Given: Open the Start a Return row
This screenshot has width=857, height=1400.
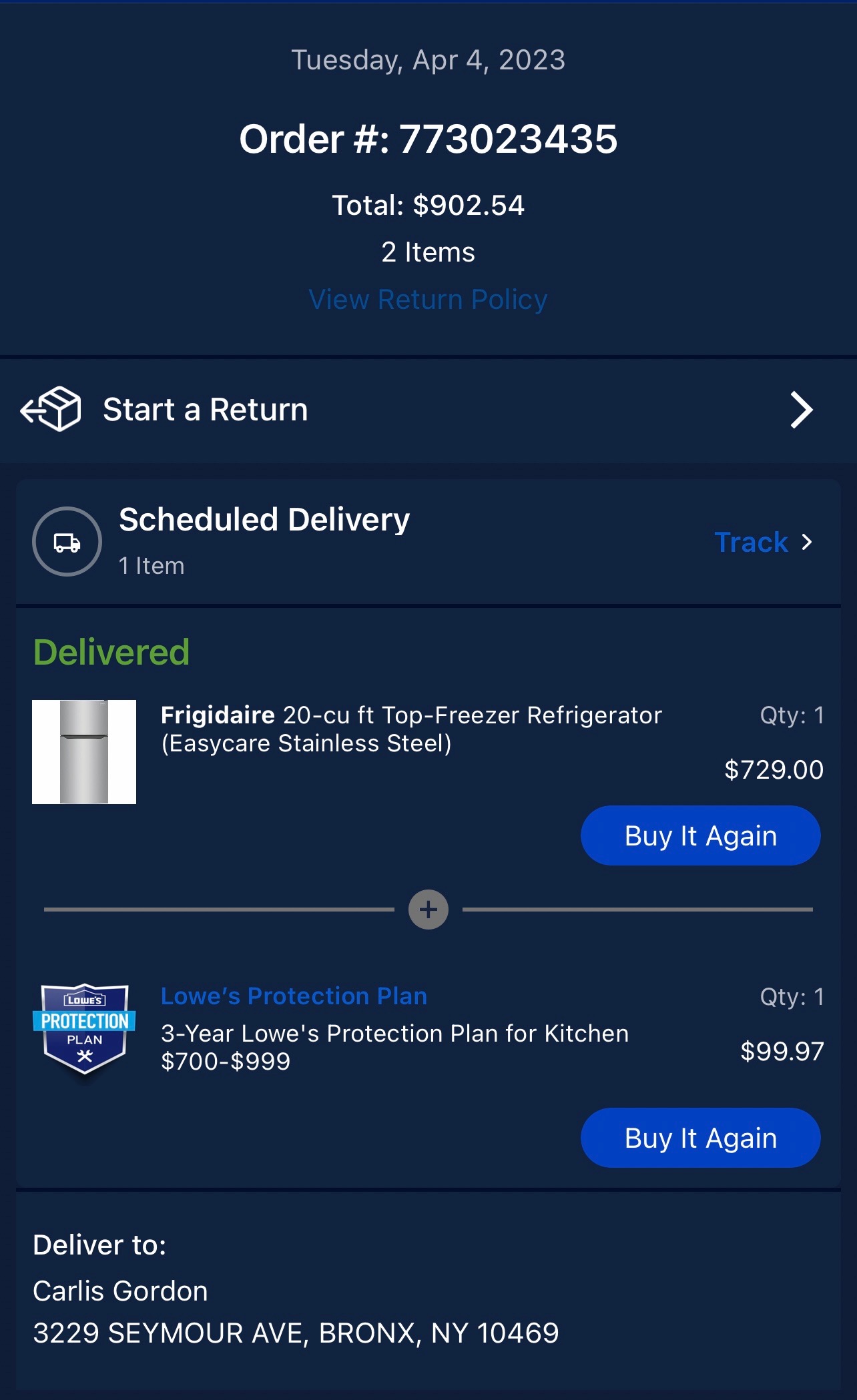Looking at the screenshot, I should [x=427, y=410].
